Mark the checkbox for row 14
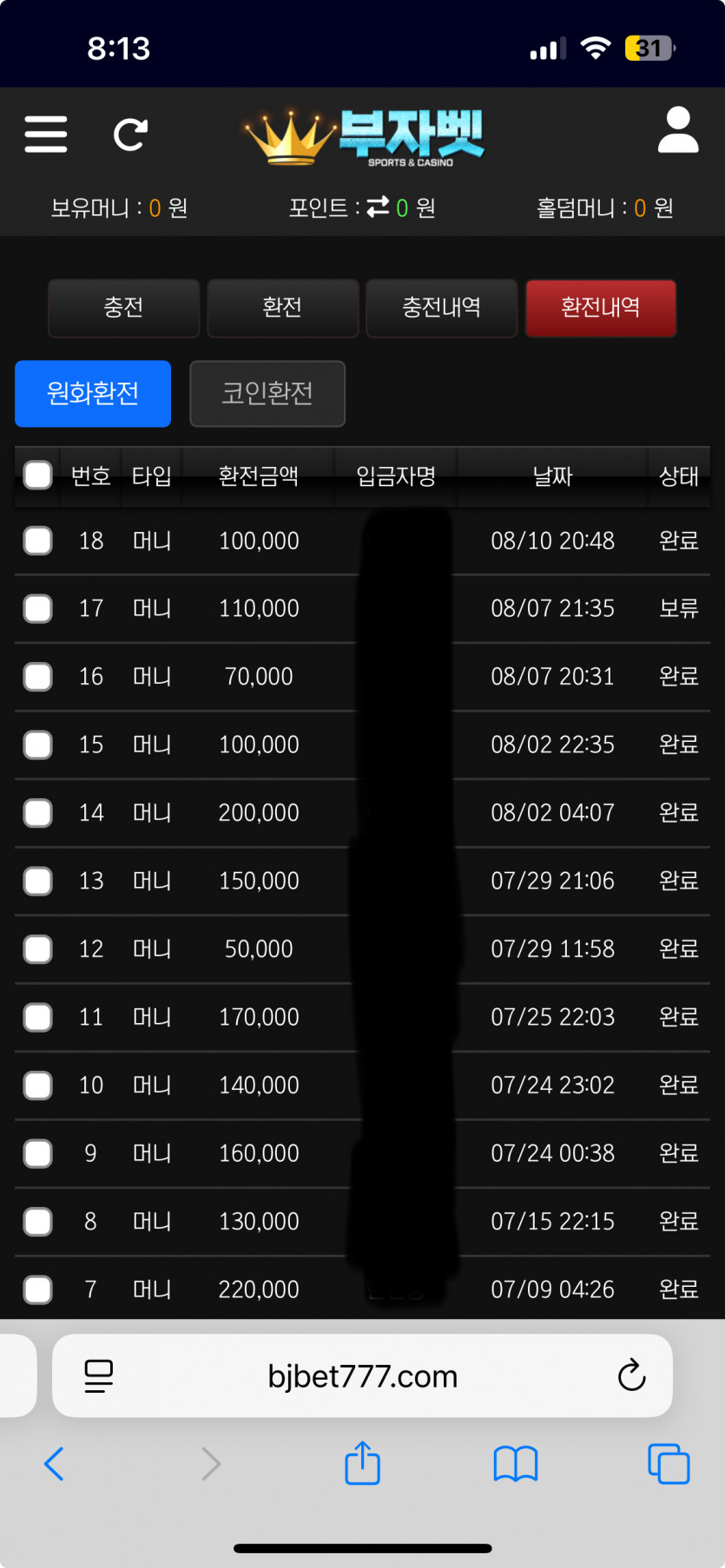The height and width of the screenshot is (1568, 725). [x=38, y=813]
